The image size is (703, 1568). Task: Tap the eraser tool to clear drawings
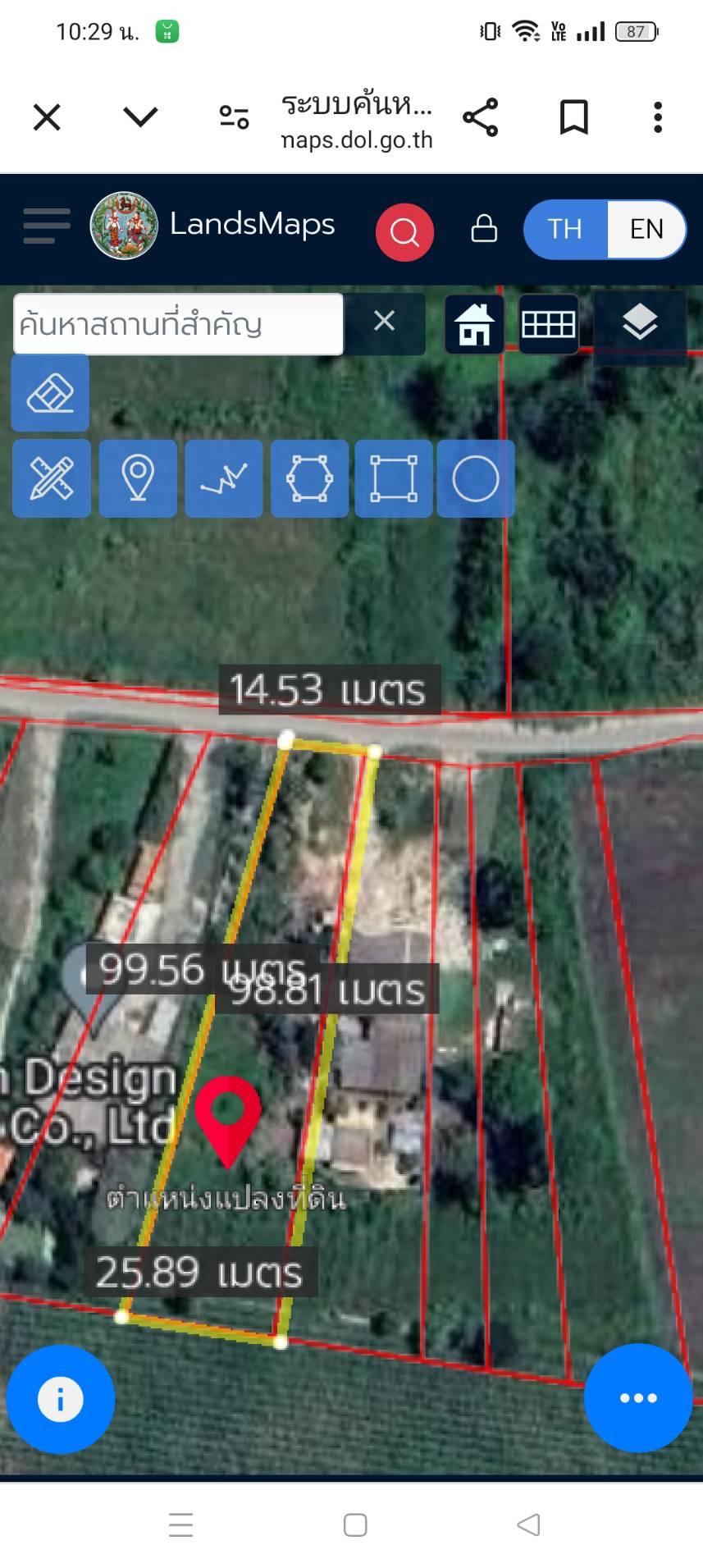[50, 392]
